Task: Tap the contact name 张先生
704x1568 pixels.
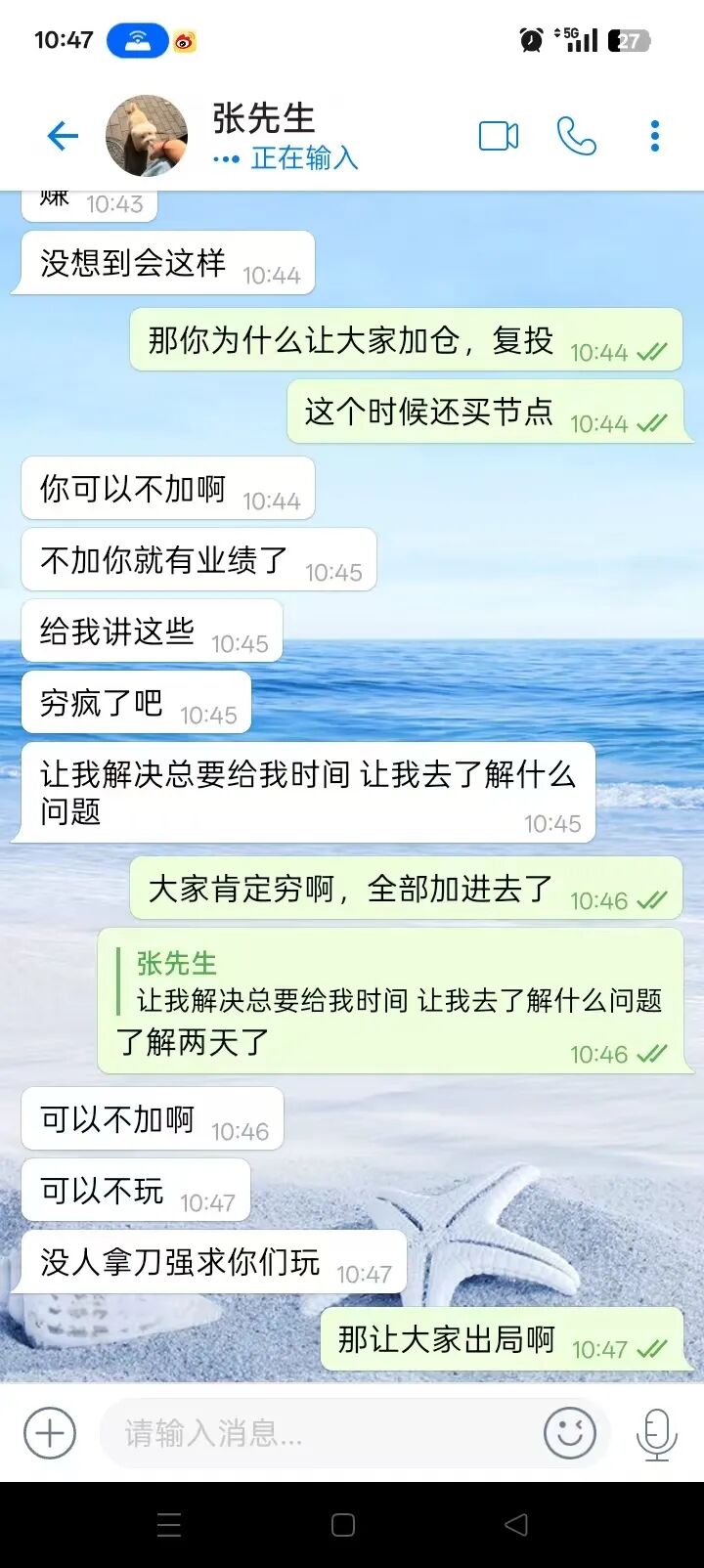Action: coord(260,119)
